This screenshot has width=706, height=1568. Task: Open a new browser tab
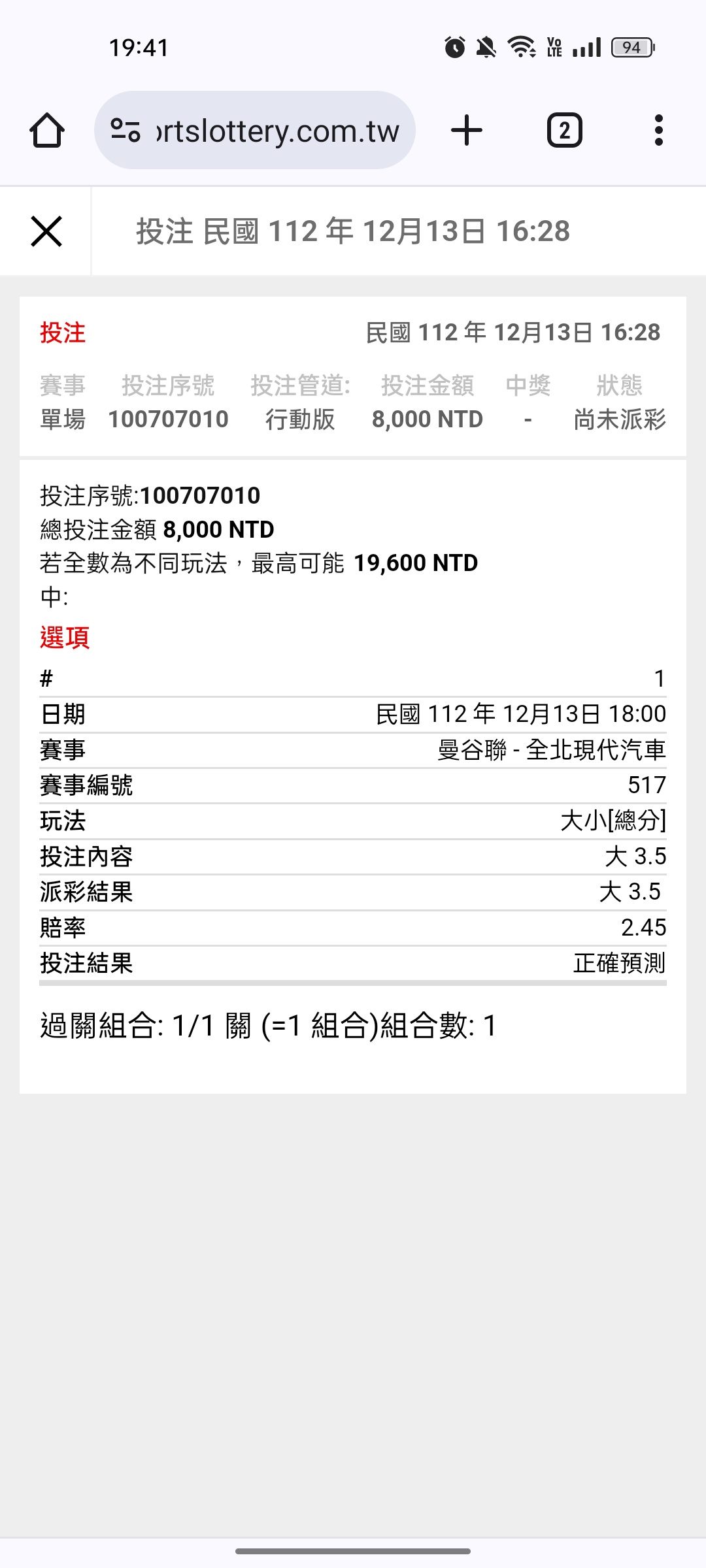tap(467, 130)
